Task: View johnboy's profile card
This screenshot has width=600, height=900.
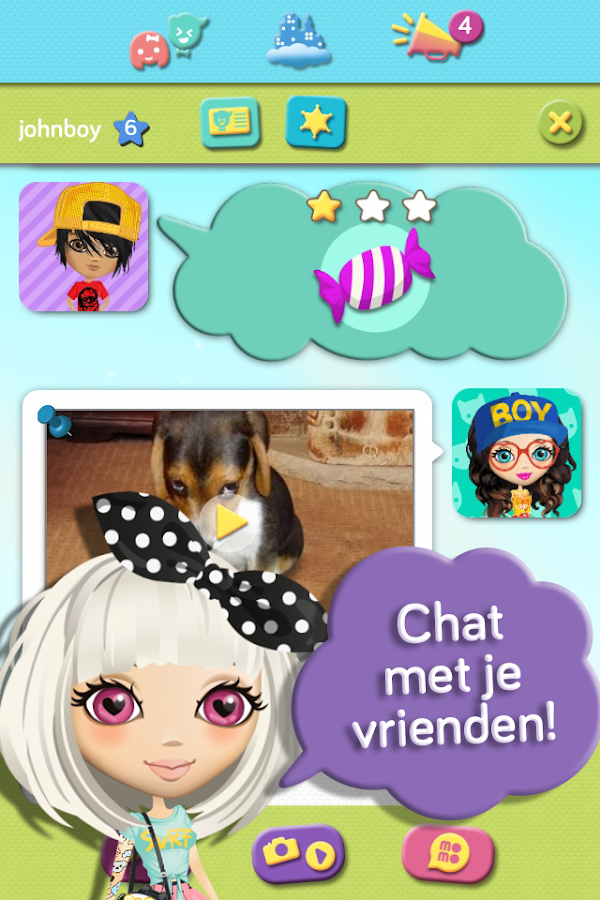Action: tap(230, 123)
